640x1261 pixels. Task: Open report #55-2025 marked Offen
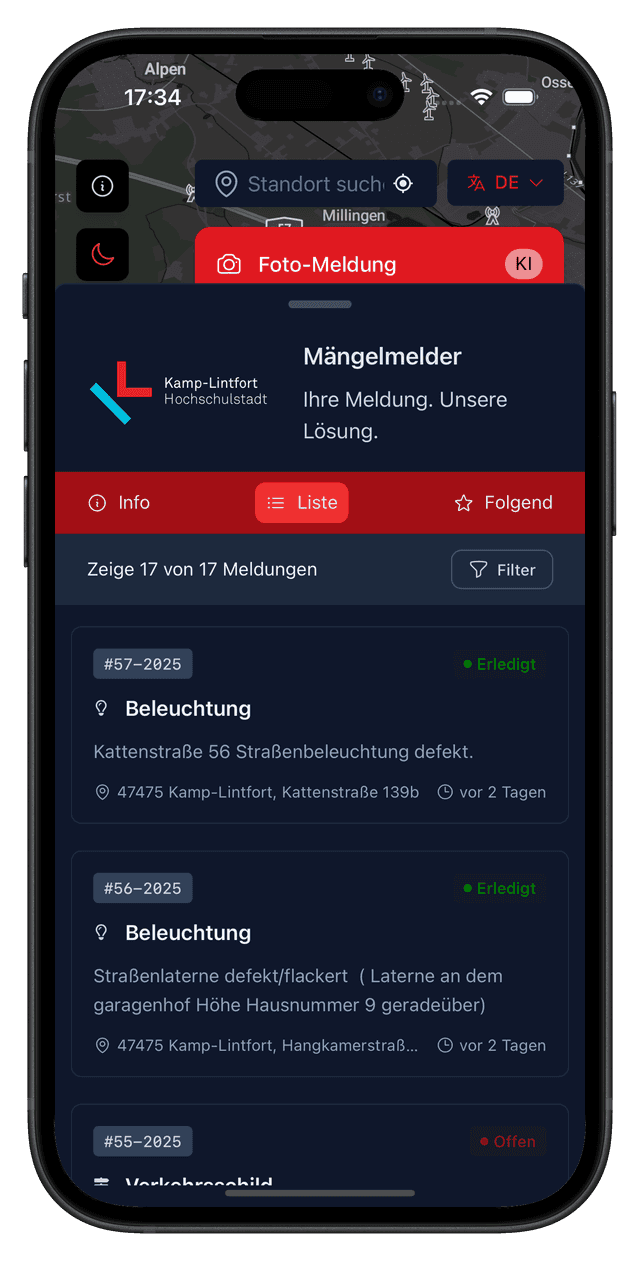(x=319, y=1150)
